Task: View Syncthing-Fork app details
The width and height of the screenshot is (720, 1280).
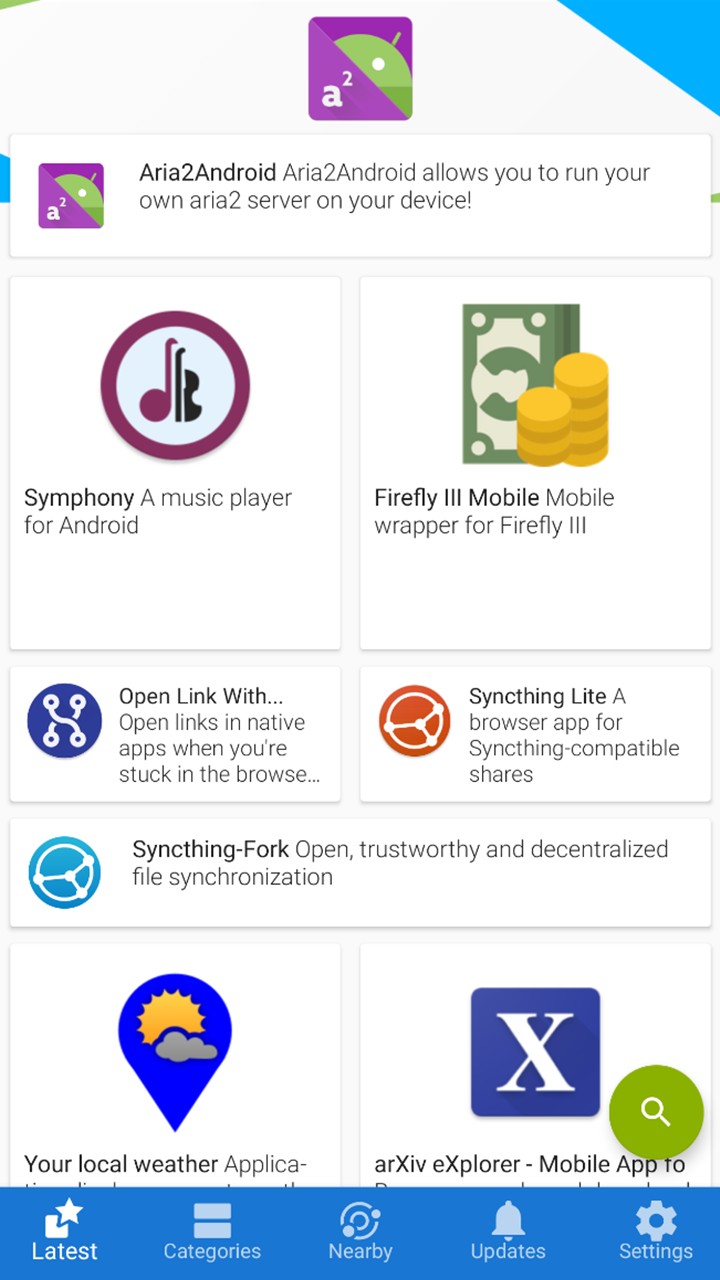Action: pyautogui.click(x=360, y=873)
